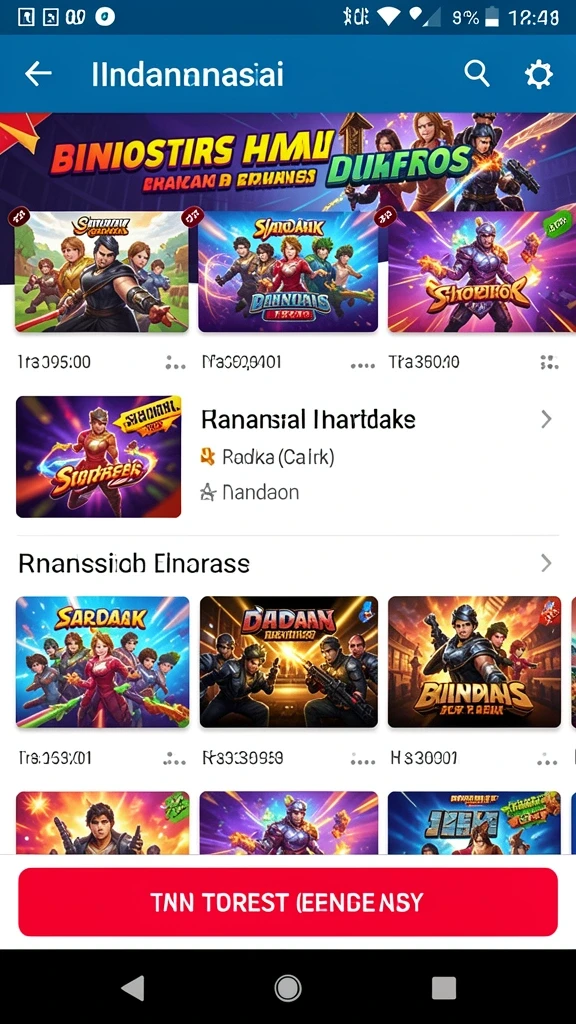This screenshot has width=576, height=1024.
Task: Open the Bundinas game tile
Action: 474,662
